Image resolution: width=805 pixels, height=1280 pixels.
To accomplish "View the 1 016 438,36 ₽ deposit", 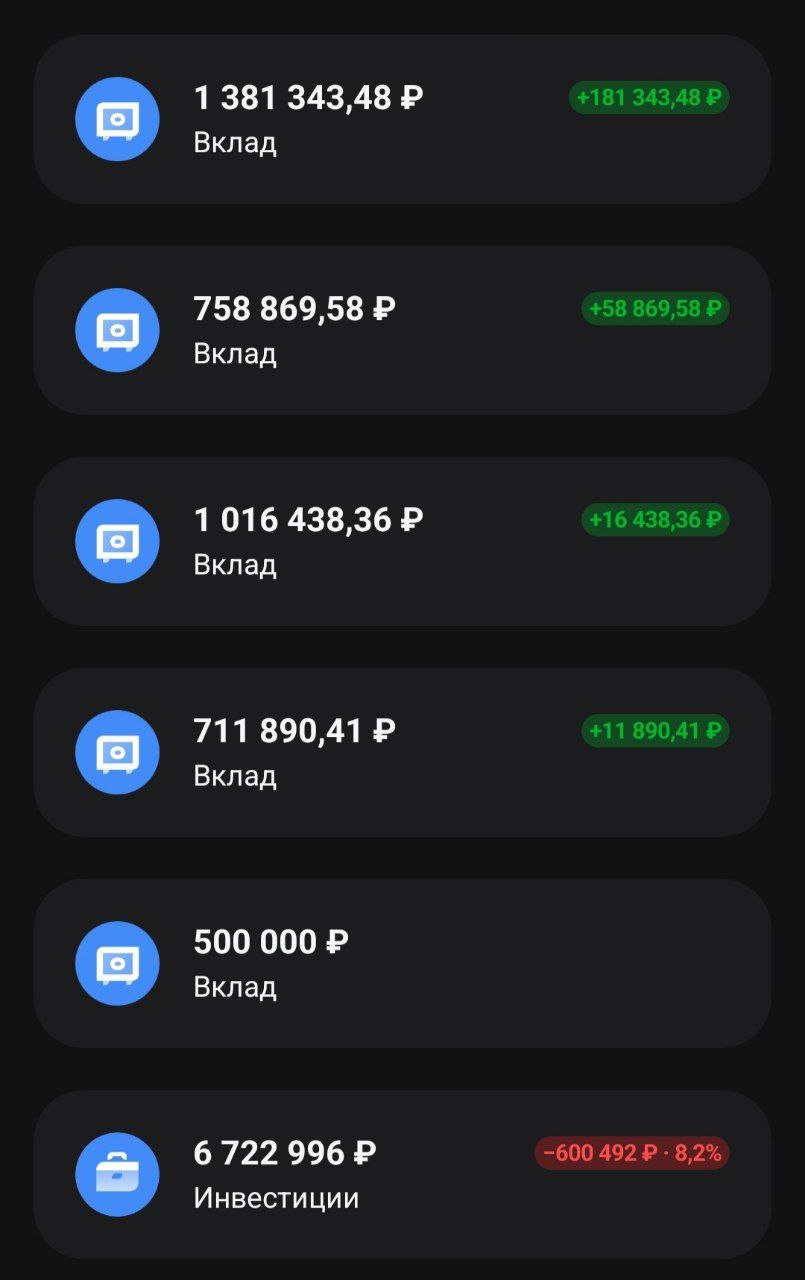I will pyautogui.click(x=402, y=541).
